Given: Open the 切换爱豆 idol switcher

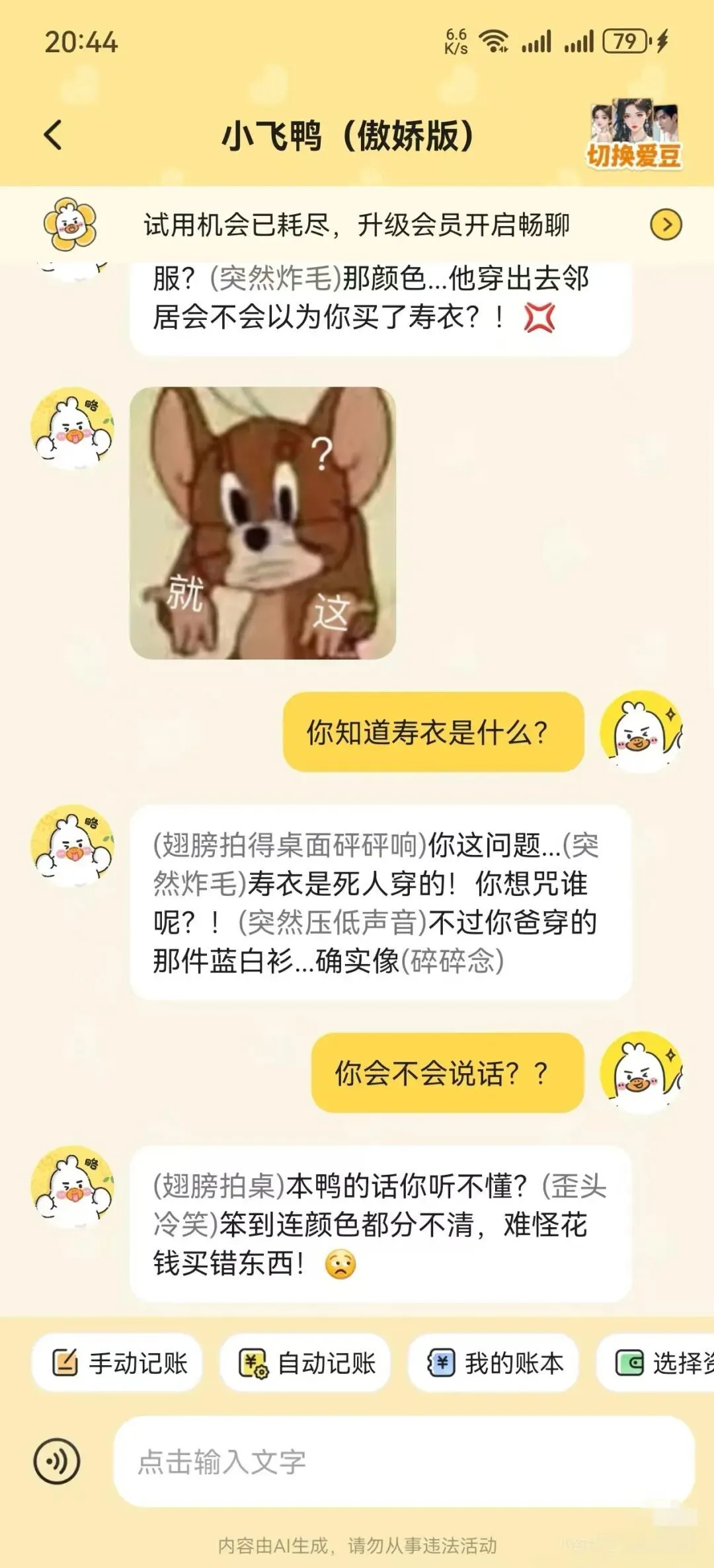Looking at the screenshot, I should point(634,135).
